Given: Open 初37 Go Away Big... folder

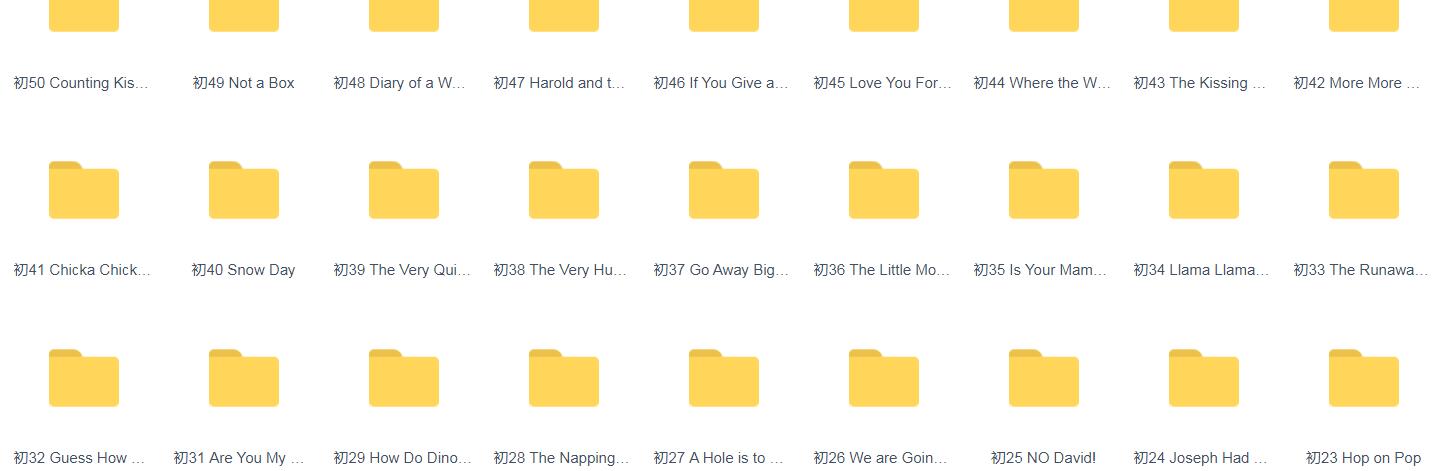Looking at the screenshot, I should [724, 190].
